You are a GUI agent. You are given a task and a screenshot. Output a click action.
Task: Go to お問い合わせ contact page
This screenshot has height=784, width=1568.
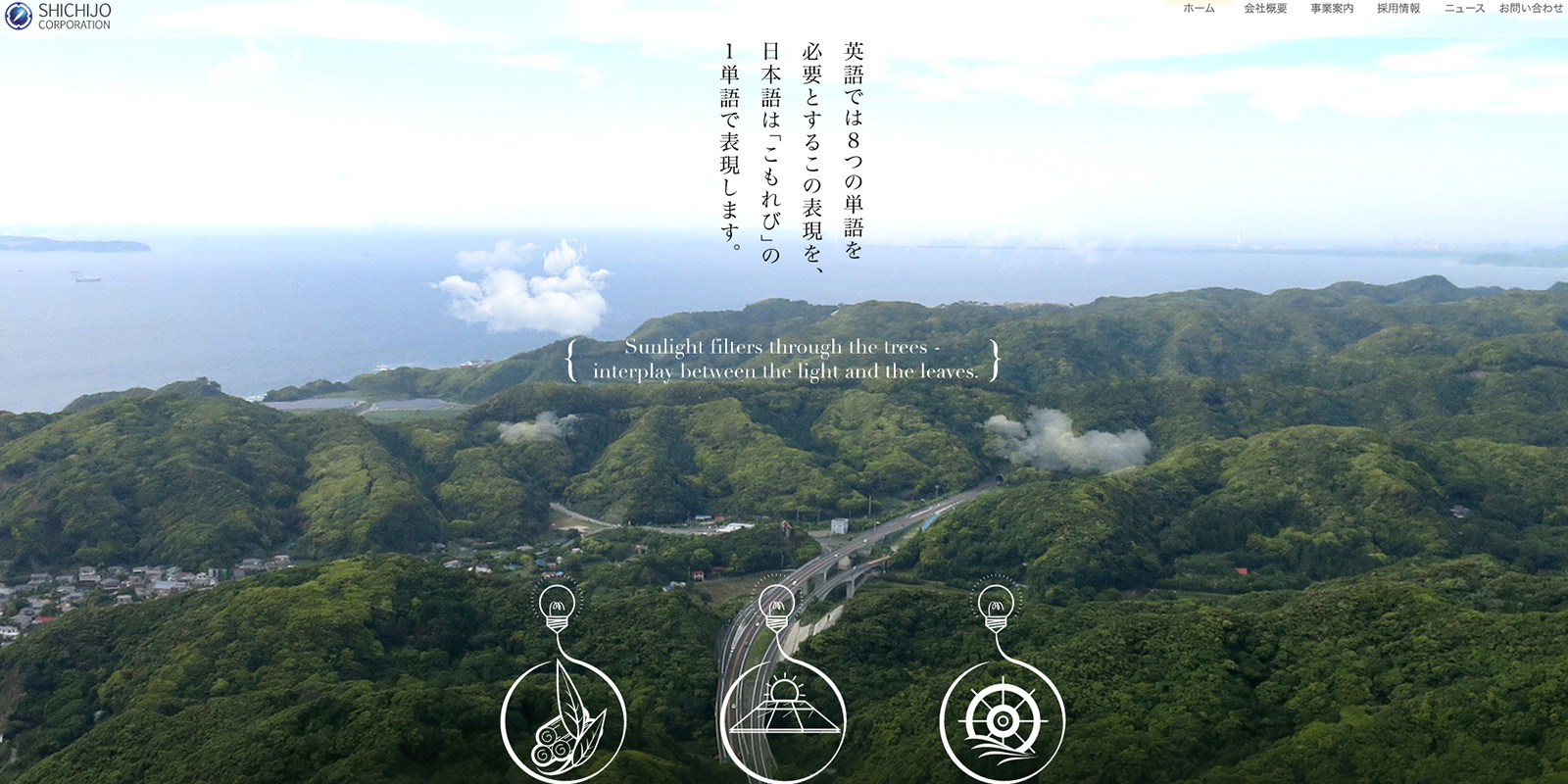(x=1531, y=9)
